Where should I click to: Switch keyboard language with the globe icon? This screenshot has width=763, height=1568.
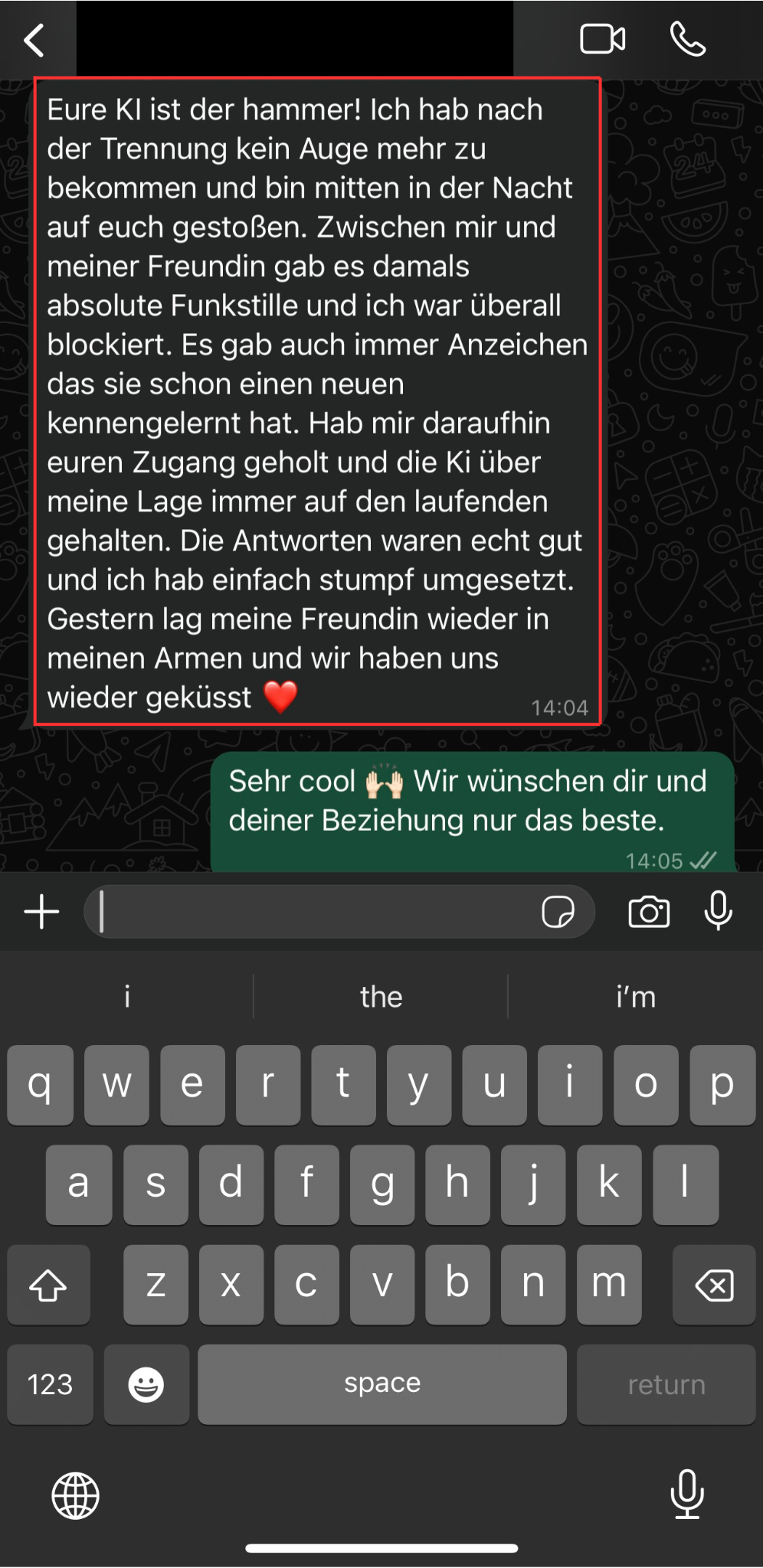point(74,1496)
